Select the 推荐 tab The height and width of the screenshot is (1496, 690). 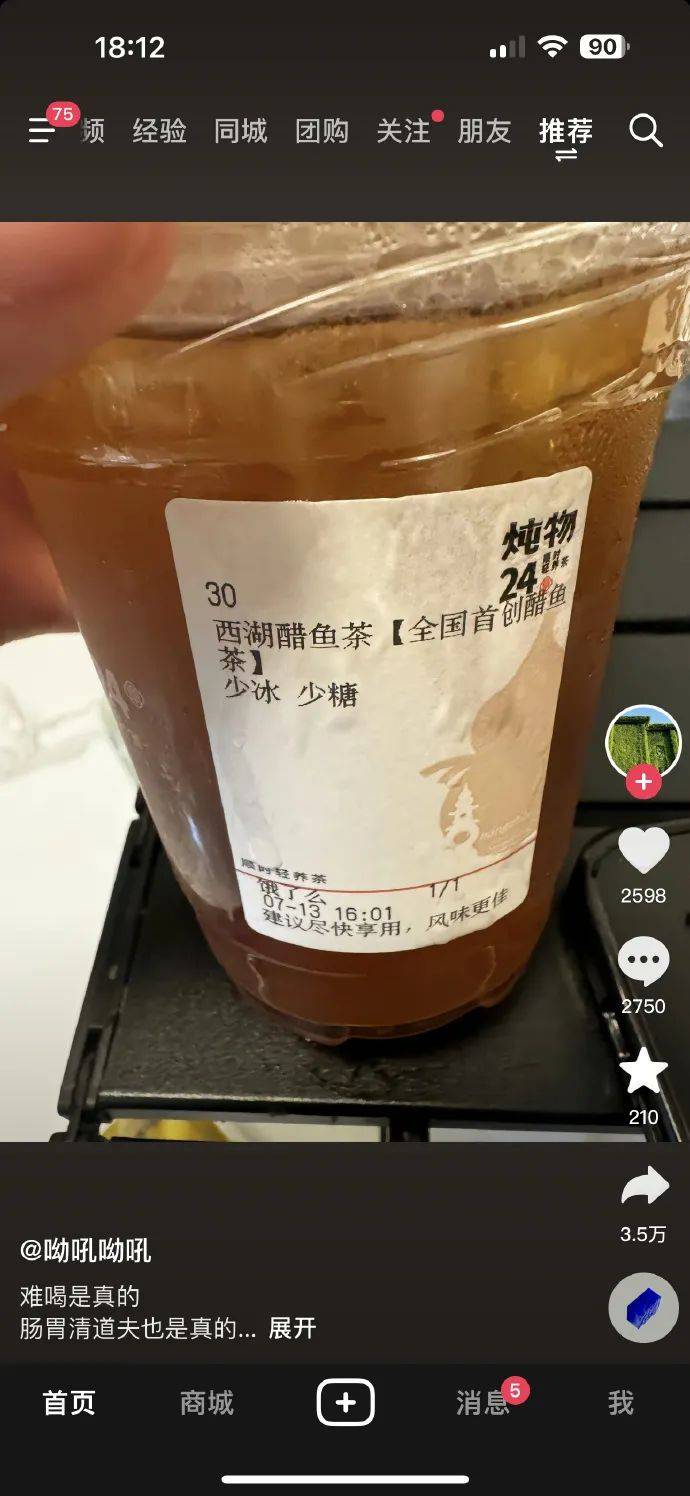(x=566, y=131)
